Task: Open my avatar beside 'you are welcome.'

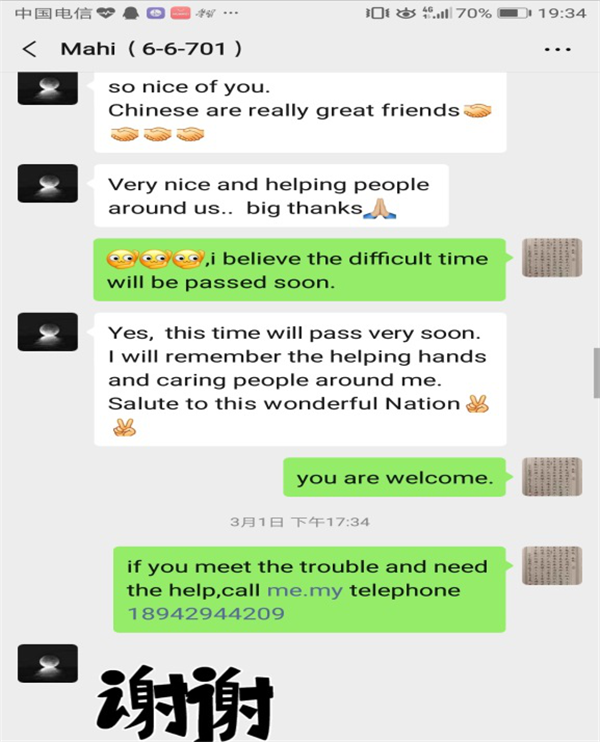Action: tap(552, 477)
